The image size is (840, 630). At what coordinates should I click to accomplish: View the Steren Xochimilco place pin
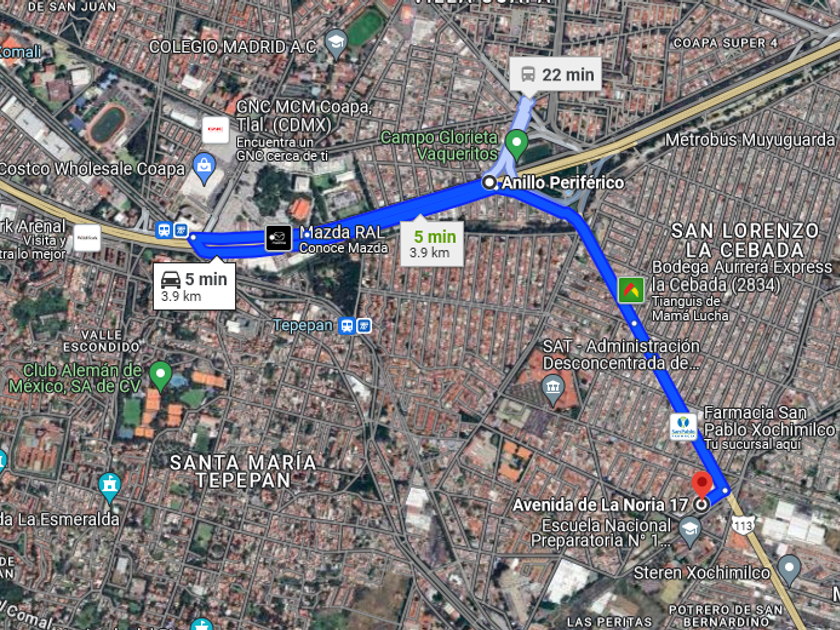[789, 571]
